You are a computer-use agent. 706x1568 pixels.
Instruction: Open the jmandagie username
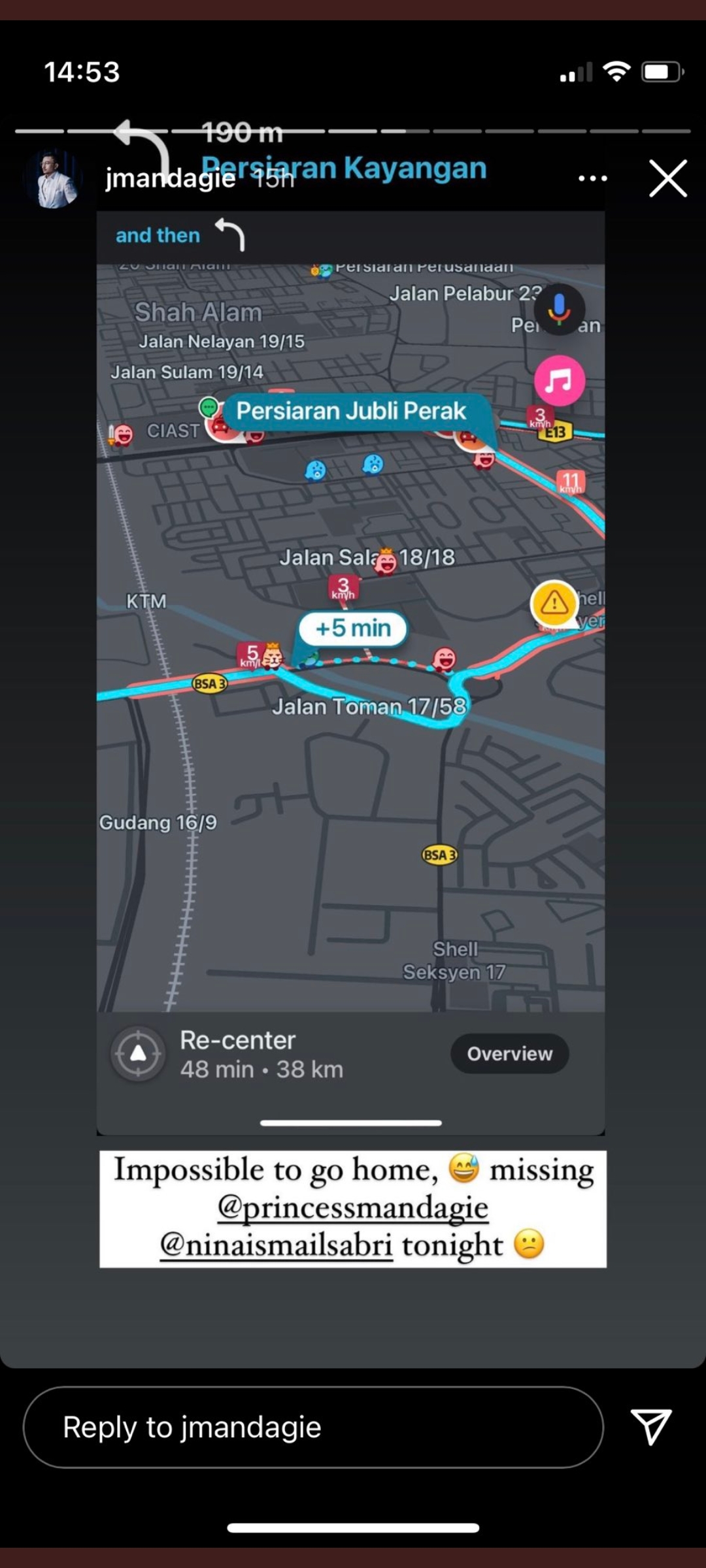(171, 178)
